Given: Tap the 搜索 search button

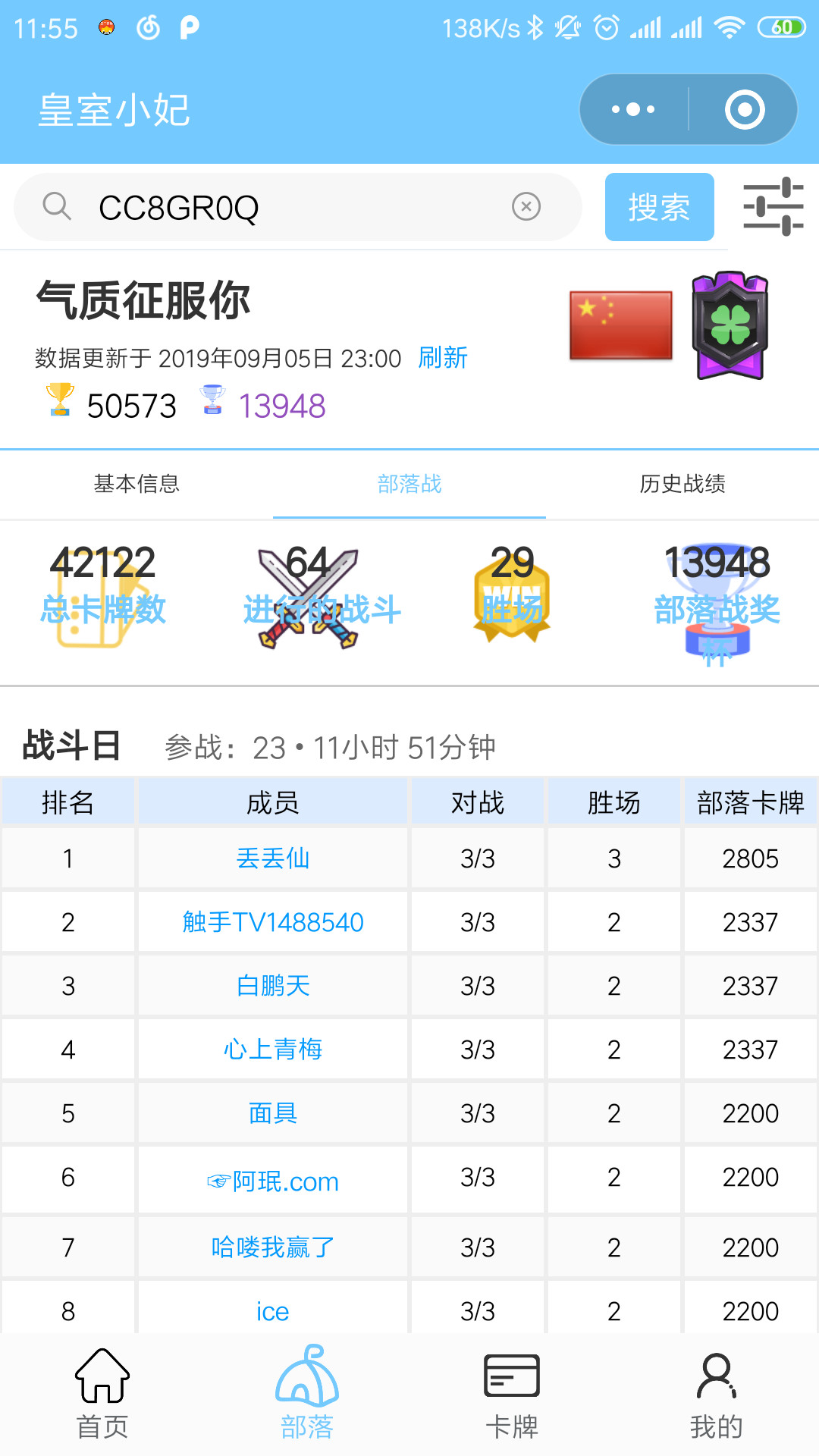Looking at the screenshot, I should pyautogui.click(x=659, y=207).
